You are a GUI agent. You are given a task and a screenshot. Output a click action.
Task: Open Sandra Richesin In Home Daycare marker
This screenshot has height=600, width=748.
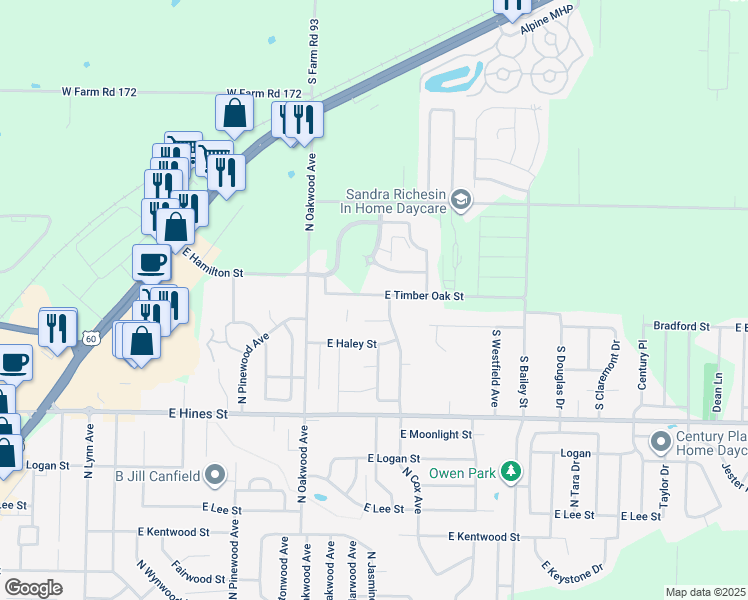[460, 200]
